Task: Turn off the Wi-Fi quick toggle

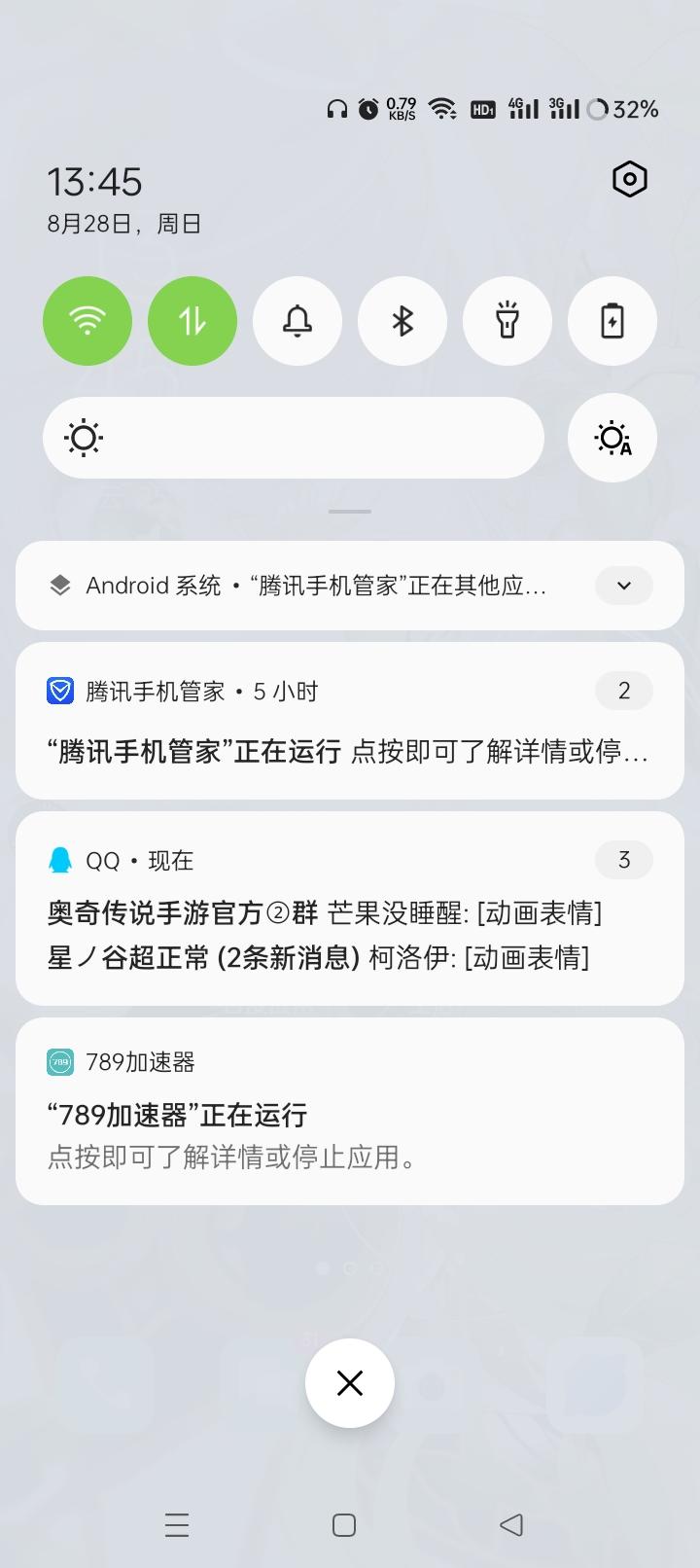Action: [x=87, y=321]
